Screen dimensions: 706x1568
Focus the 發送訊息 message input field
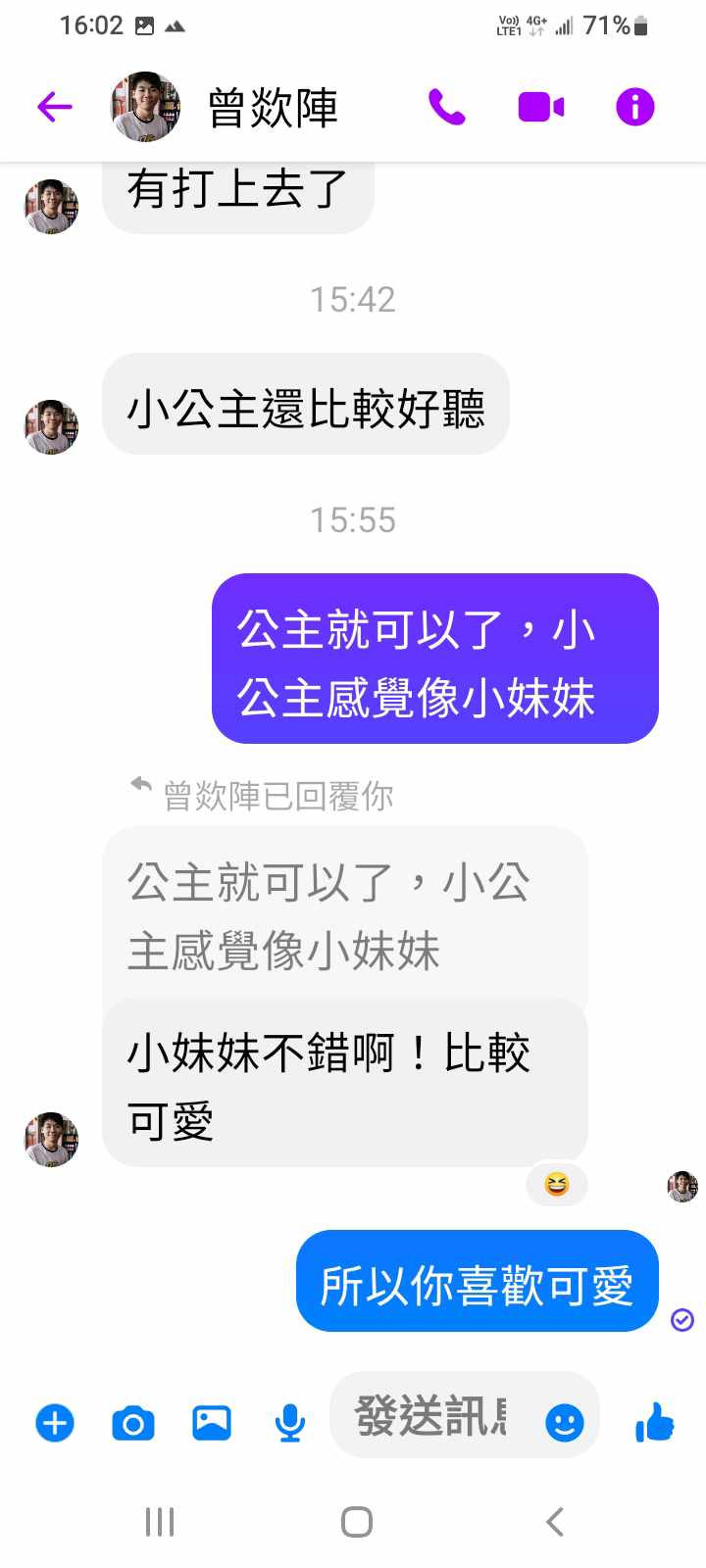pyautogui.click(x=431, y=1417)
